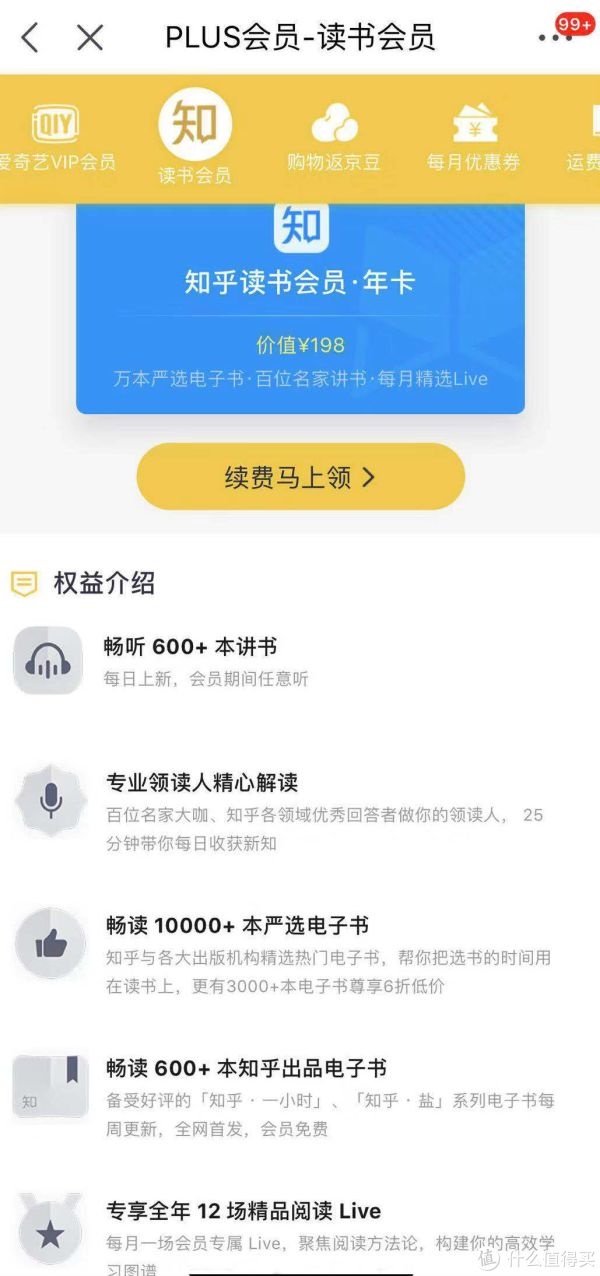Screen dimensions: 600x1276
Task: Open the 知乎读书会员·年卡 card
Action: point(300,305)
